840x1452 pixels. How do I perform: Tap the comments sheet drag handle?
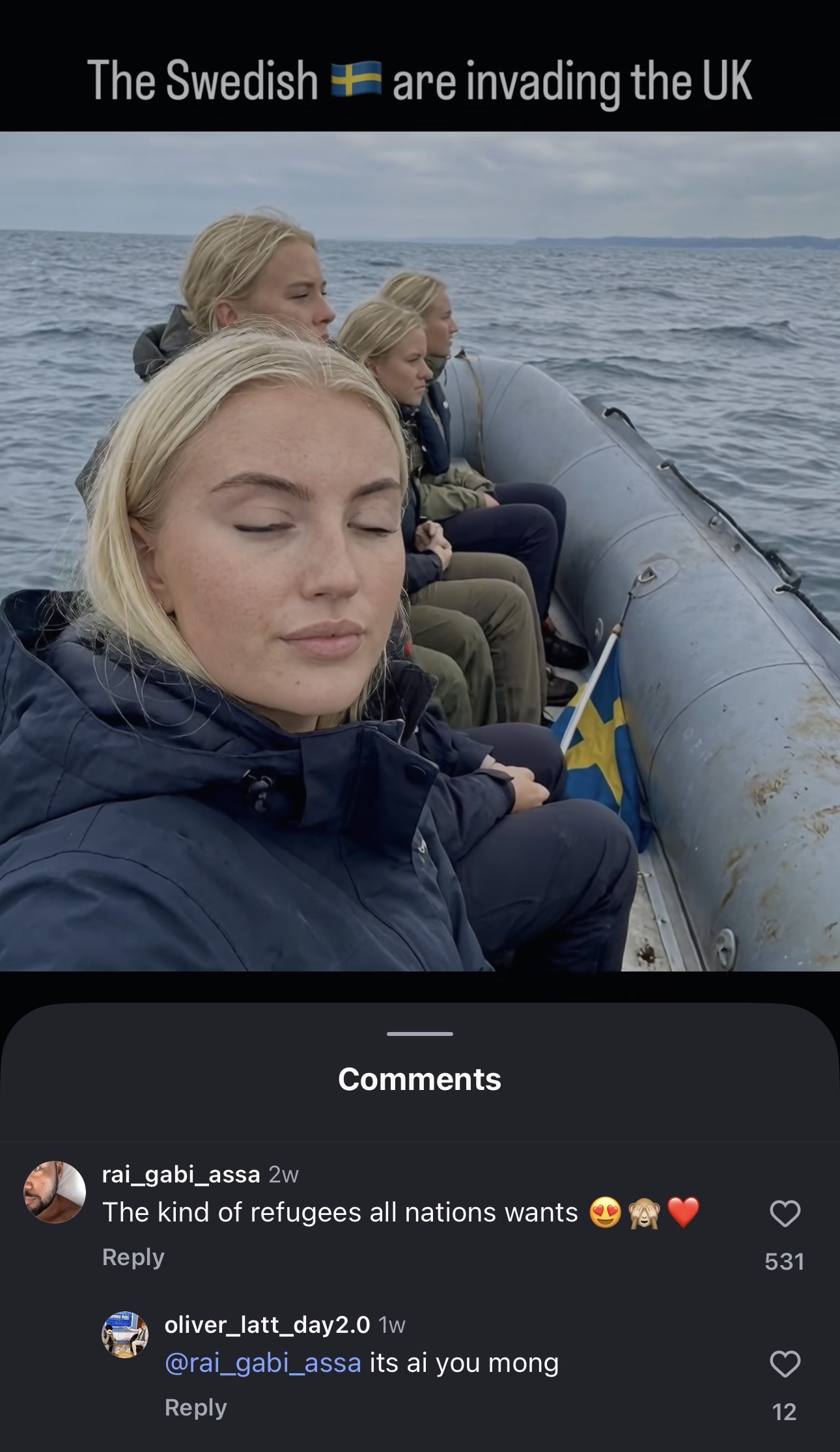pyautogui.click(x=419, y=1033)
